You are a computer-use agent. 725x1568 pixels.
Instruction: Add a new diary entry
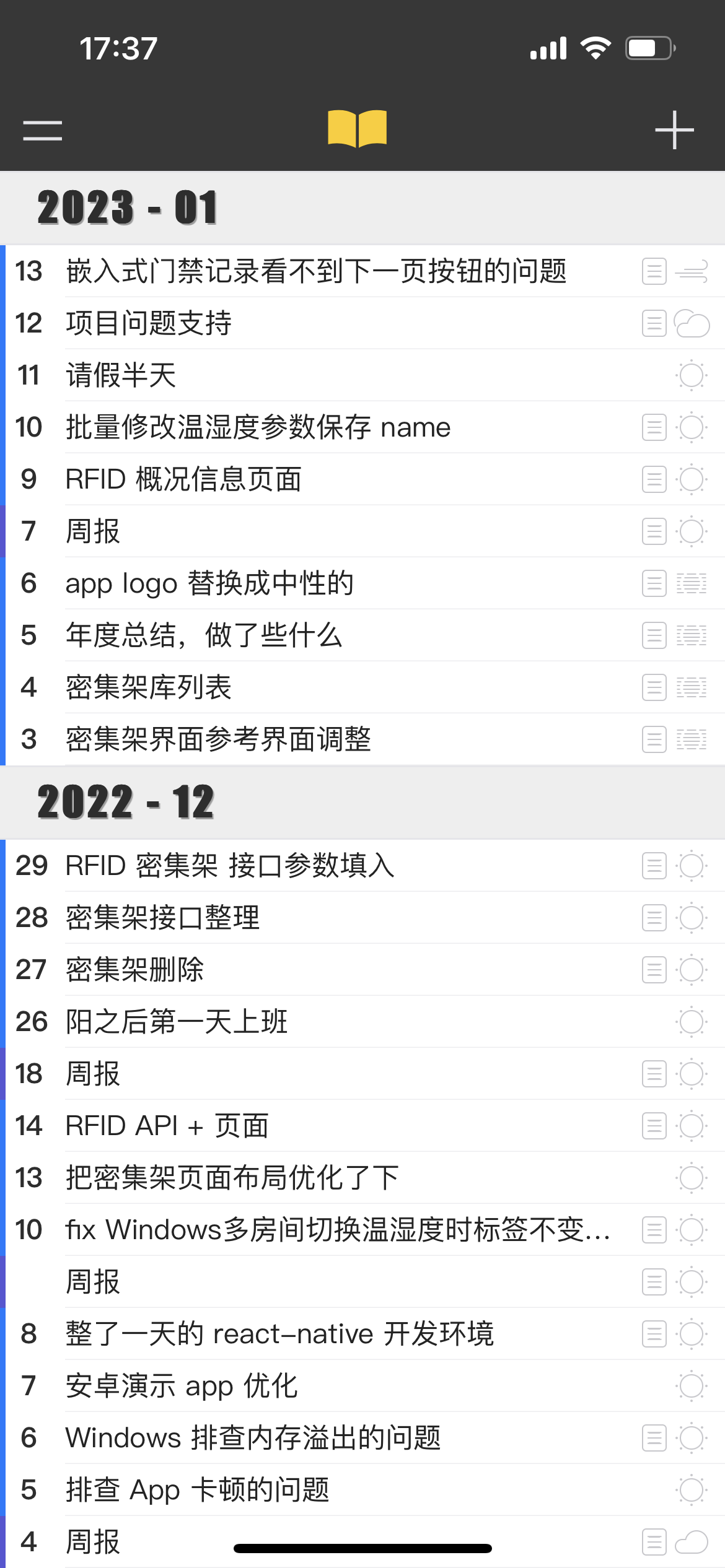(x=674, y=130)
